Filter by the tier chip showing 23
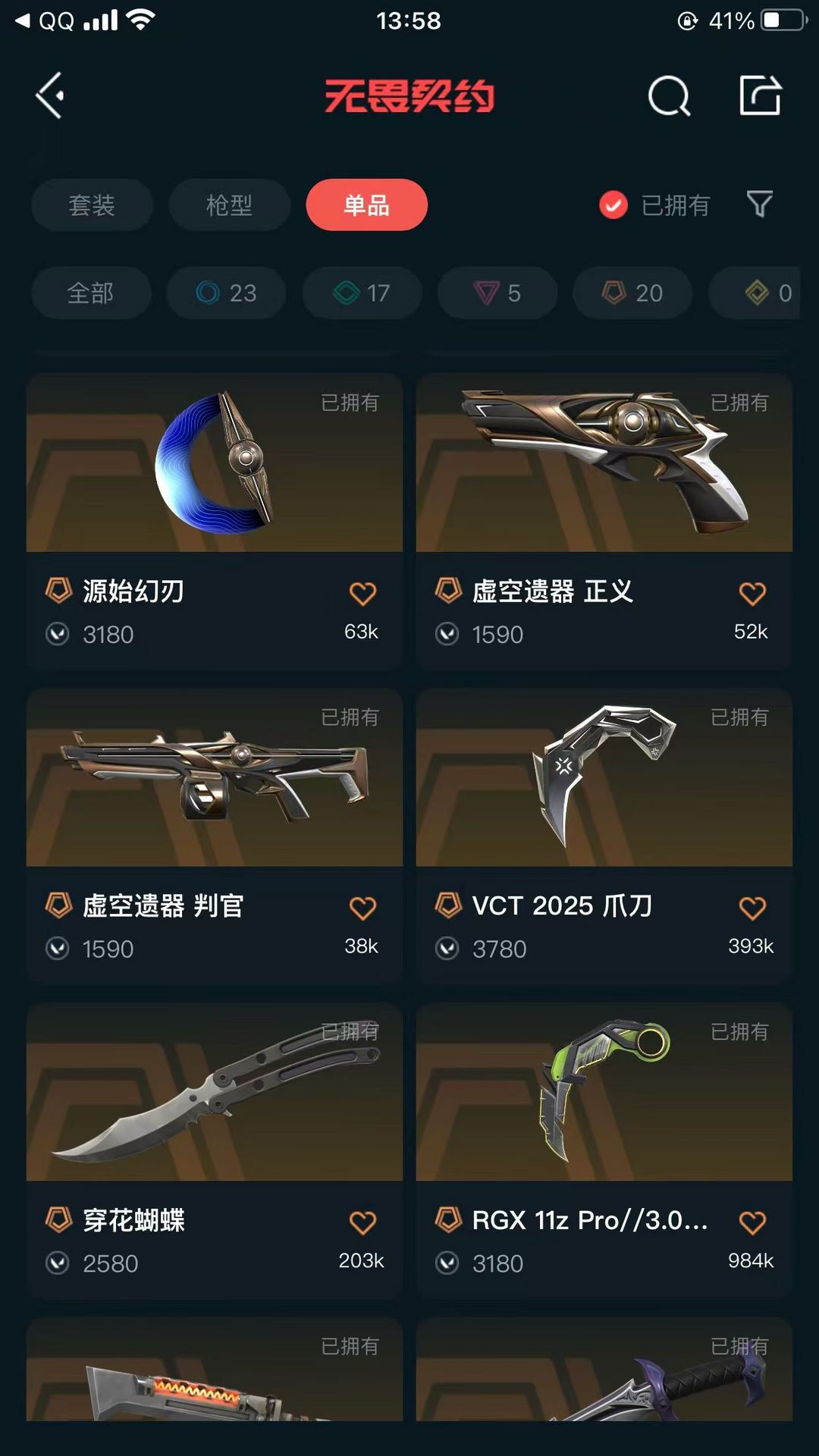819x1456 pixels. (x=226, y=293)
